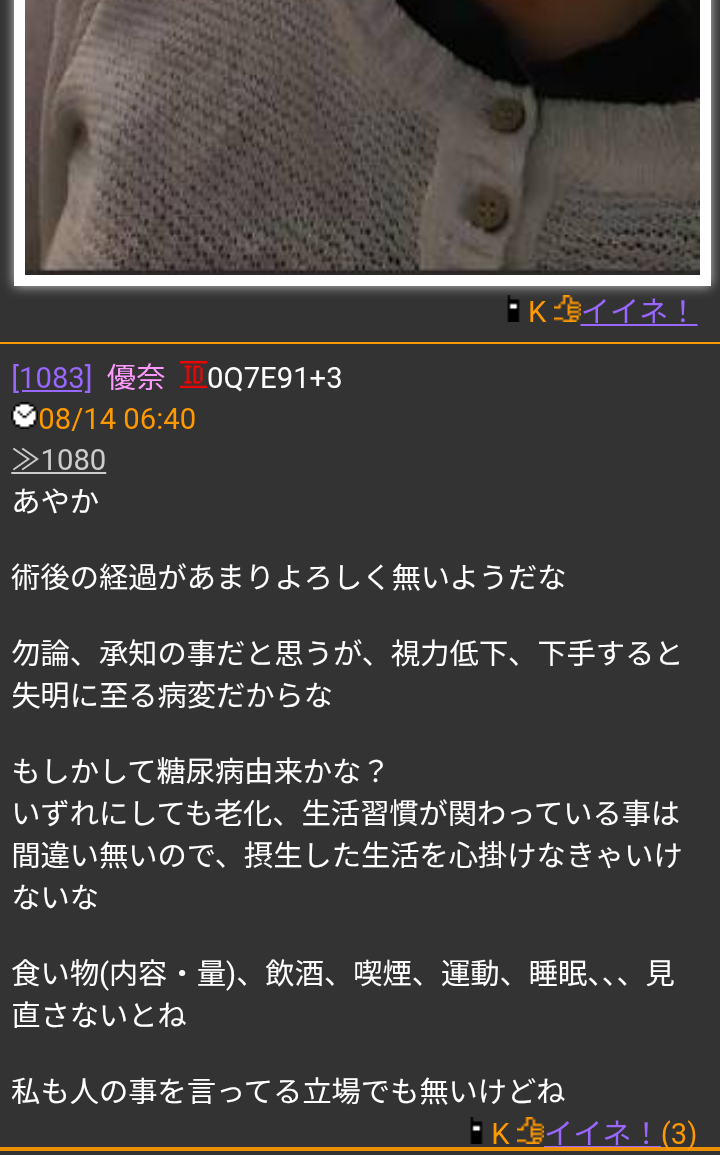Jump to referenced post ≫1080
720x1155 pixels.
pyautogui.click(x=59, y=460)
